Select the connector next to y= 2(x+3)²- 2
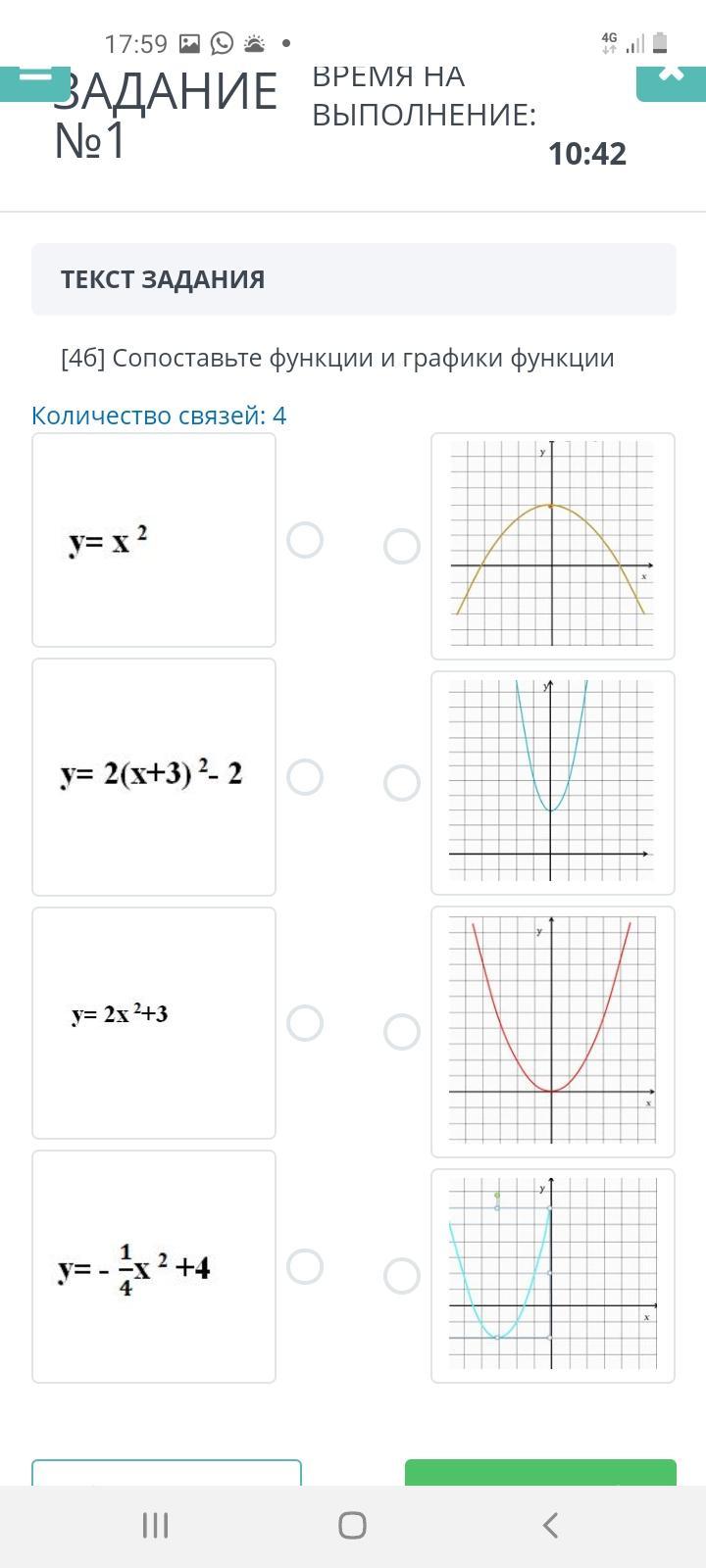The image size is (706, 1568). [x=305, y=777]
